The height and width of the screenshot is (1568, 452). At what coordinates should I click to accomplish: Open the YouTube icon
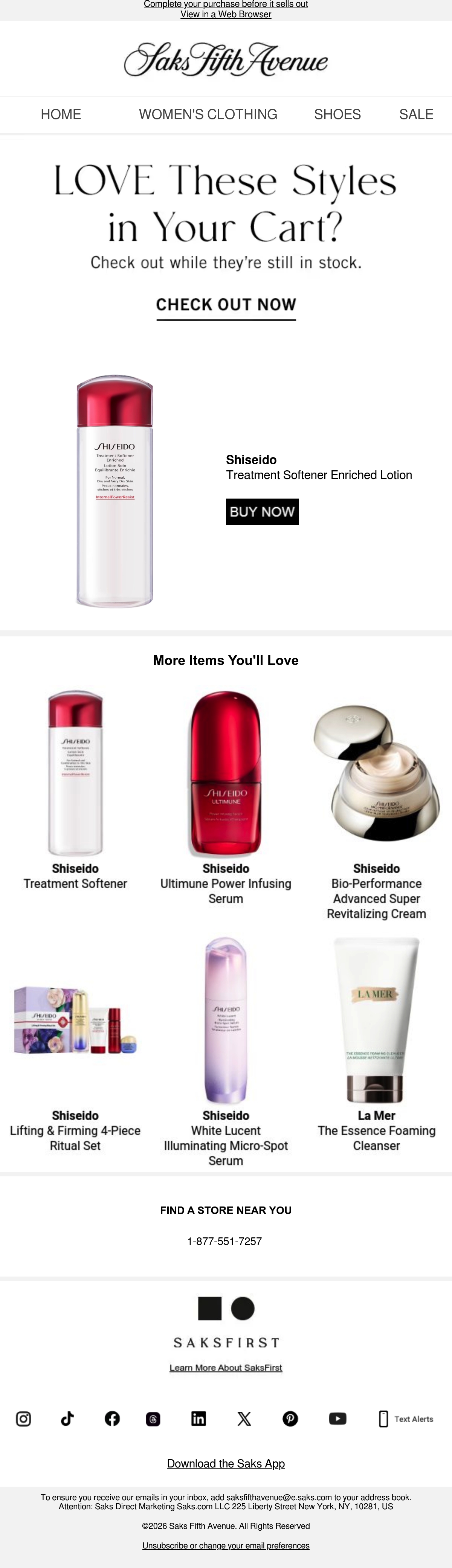click(x=337, y=1419)
